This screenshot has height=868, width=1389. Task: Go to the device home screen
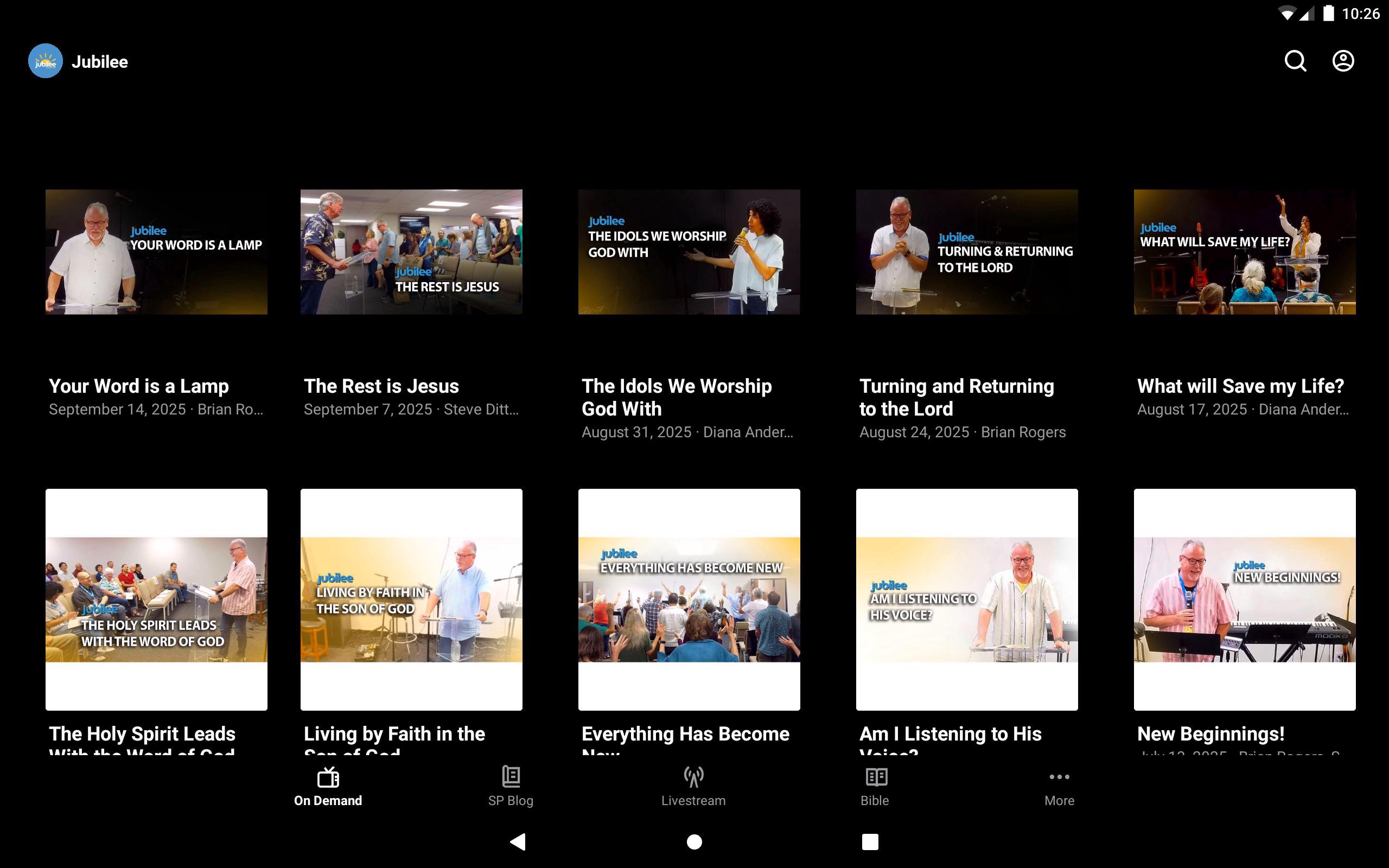[x=694, y=841]
